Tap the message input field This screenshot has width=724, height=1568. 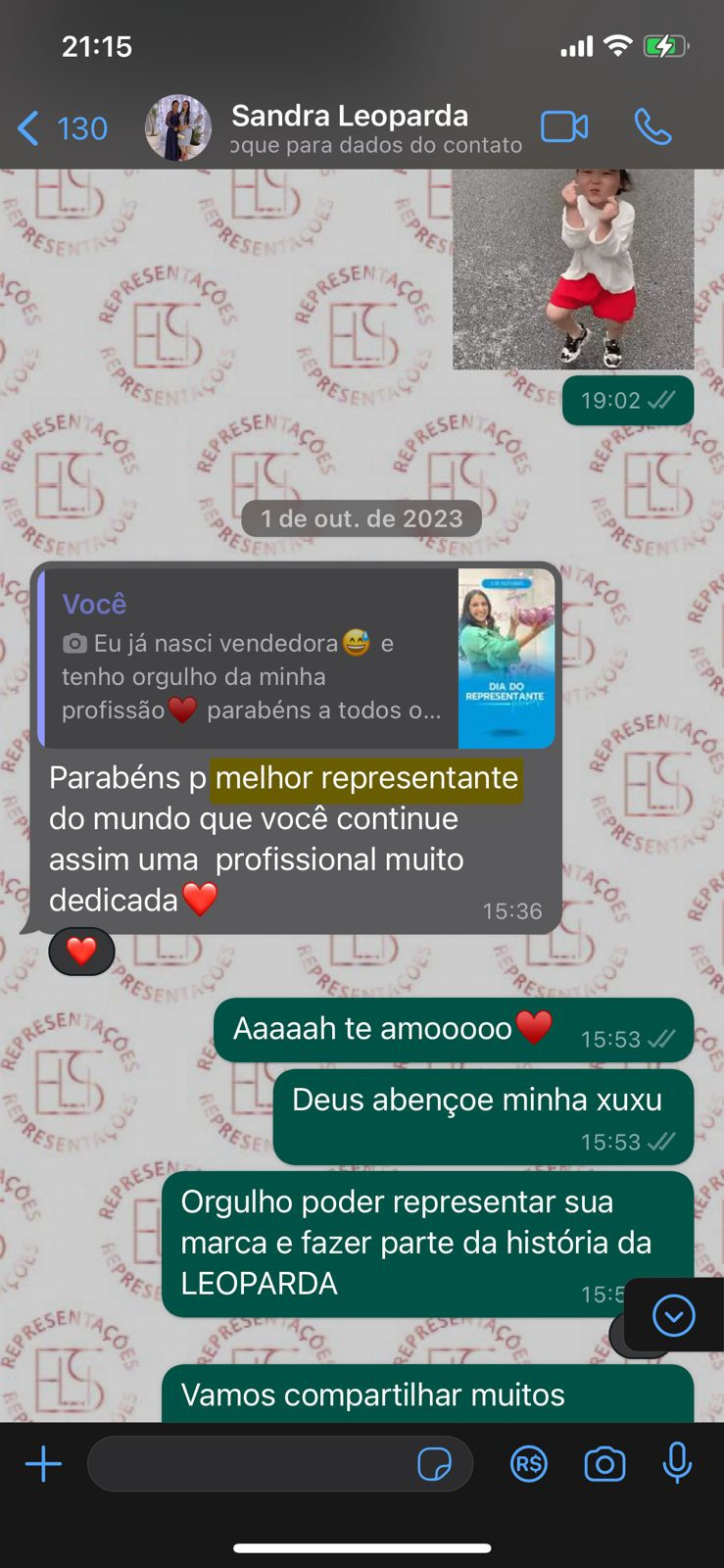(250, 1464)
